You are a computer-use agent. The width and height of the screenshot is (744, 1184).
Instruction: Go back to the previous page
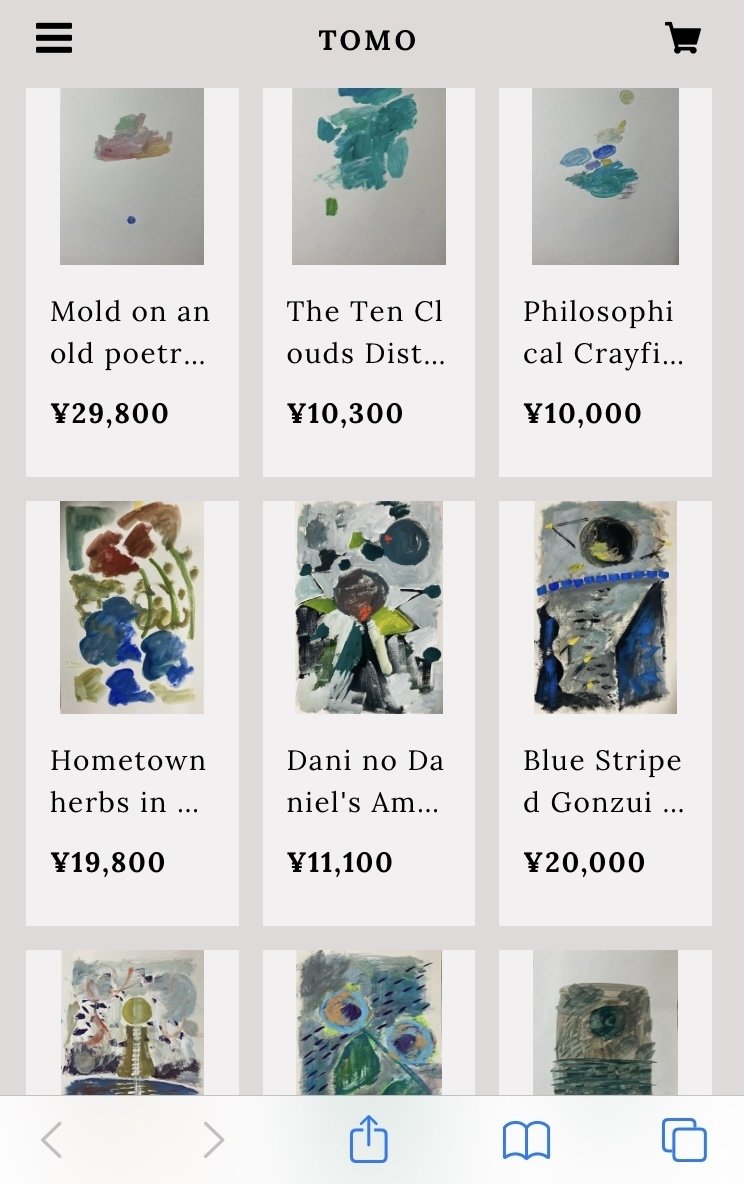[x=52, y=1140]
